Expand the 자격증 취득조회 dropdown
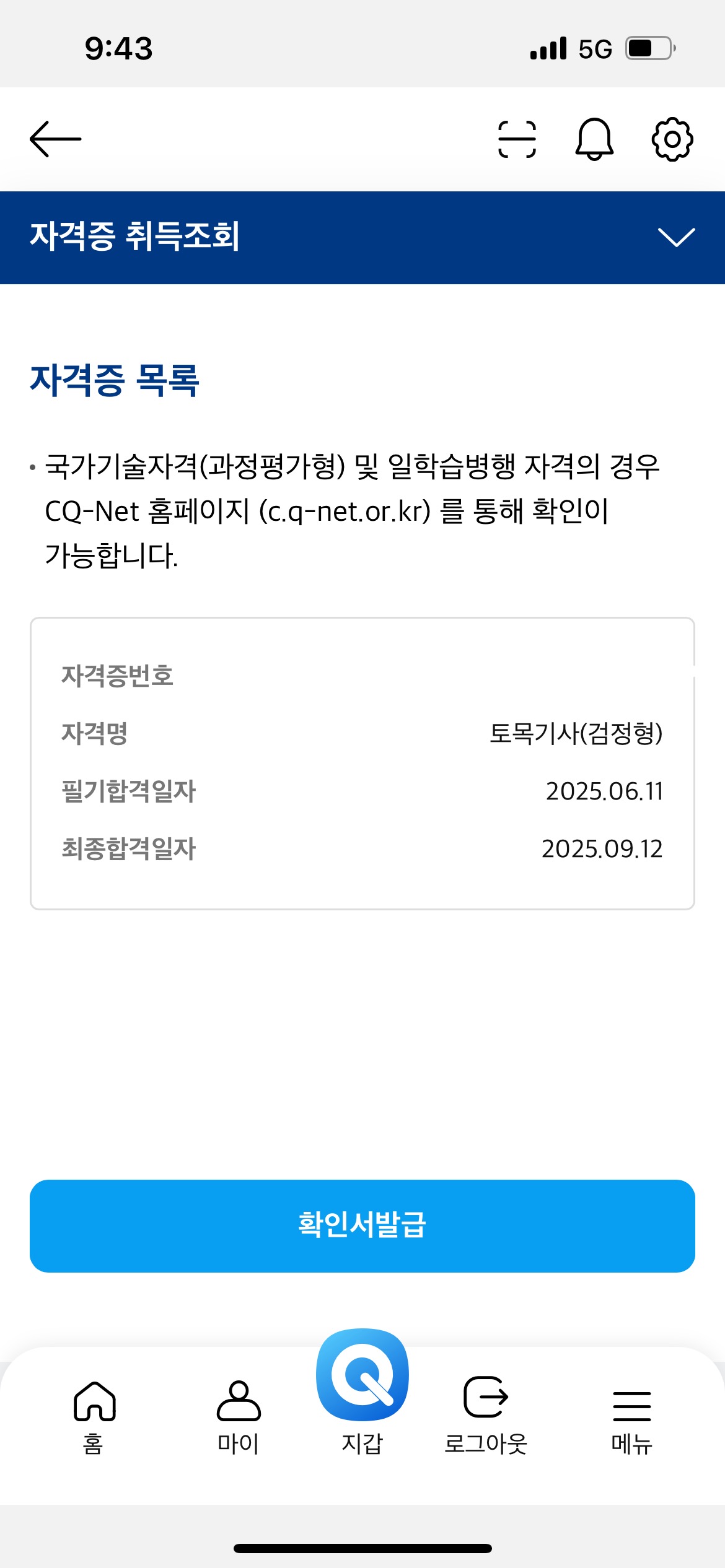 click(675, 237)
